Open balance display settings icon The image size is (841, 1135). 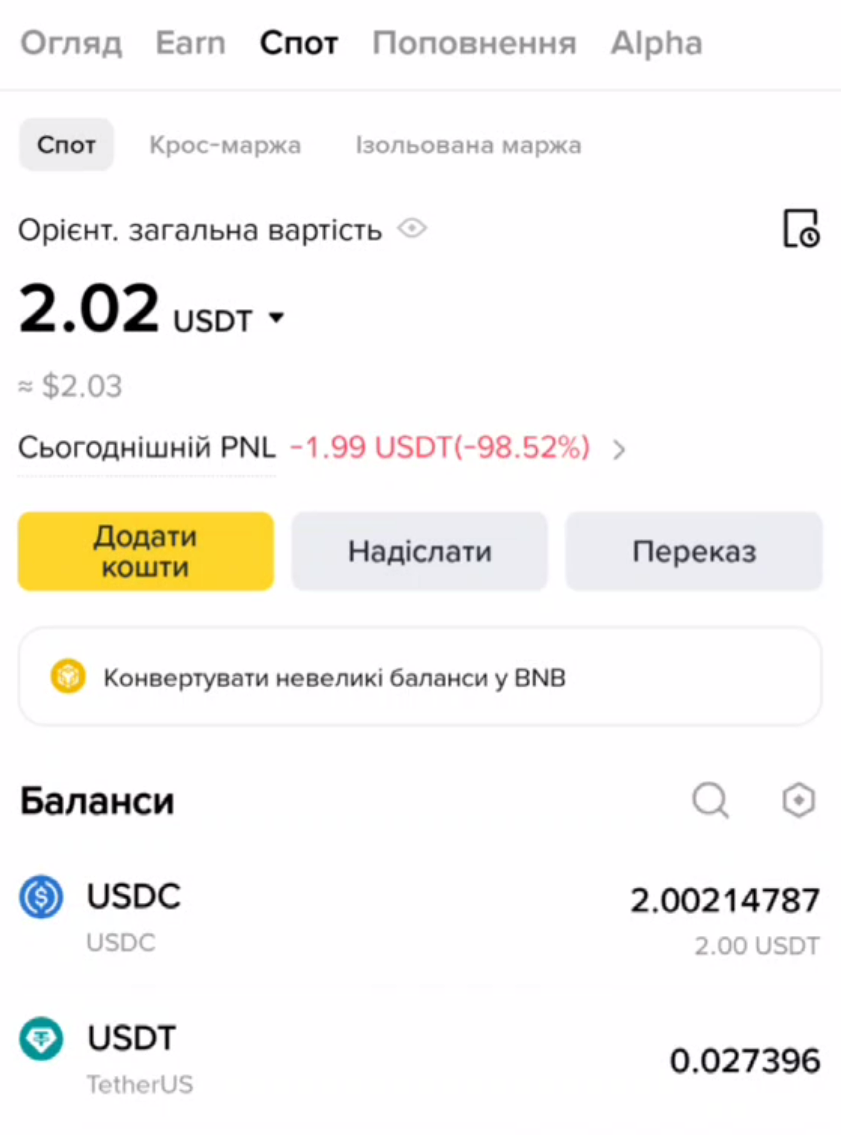pos(798,800)
